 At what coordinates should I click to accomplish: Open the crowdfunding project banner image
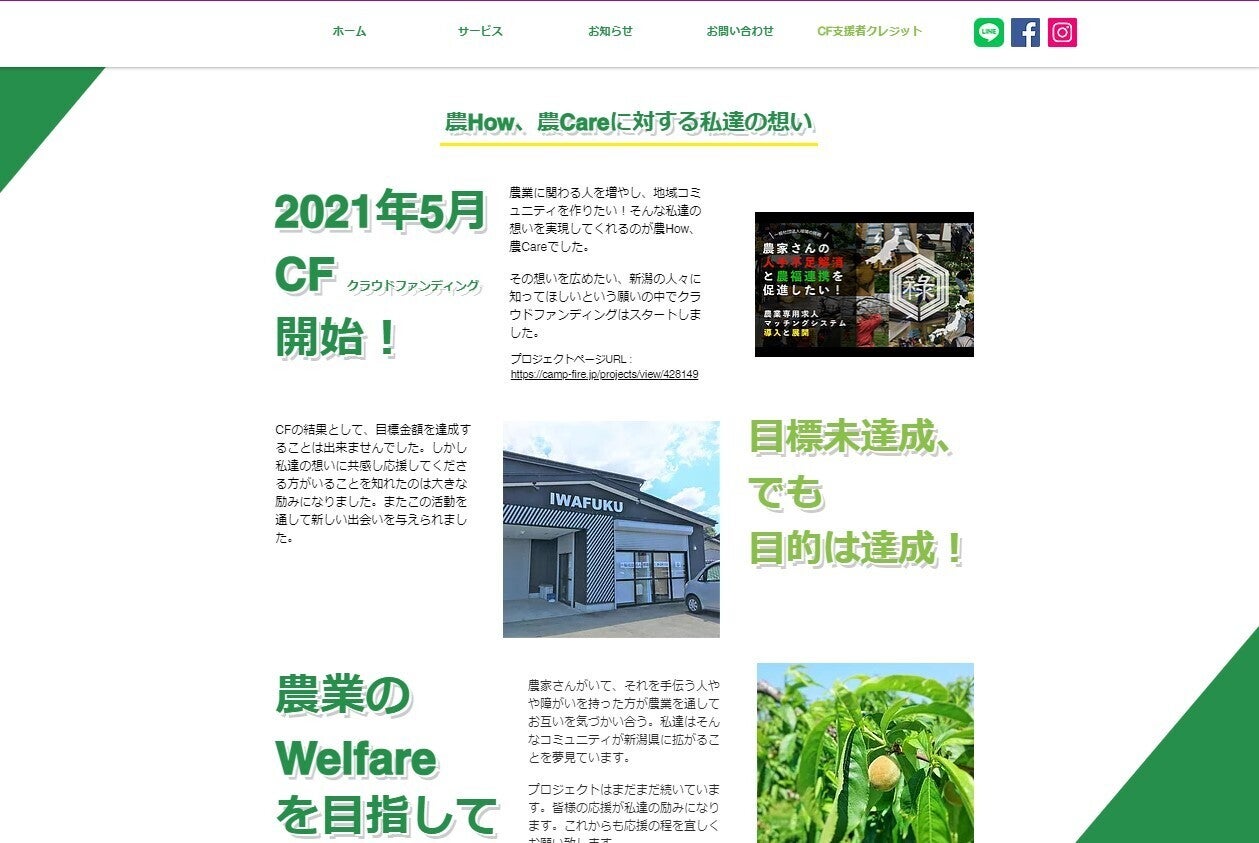864,284
